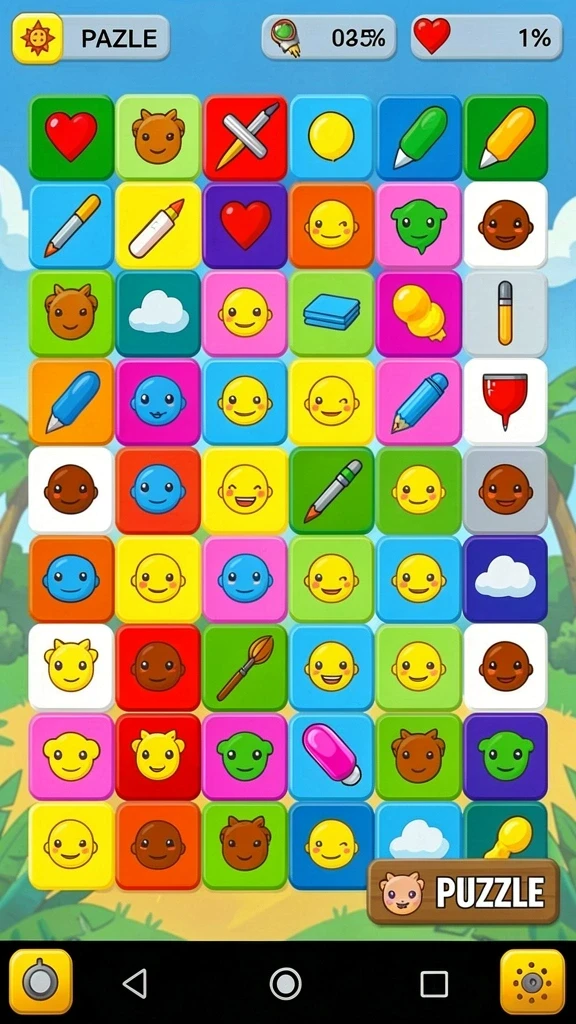Go back with the system back arrow

point(135,983)
